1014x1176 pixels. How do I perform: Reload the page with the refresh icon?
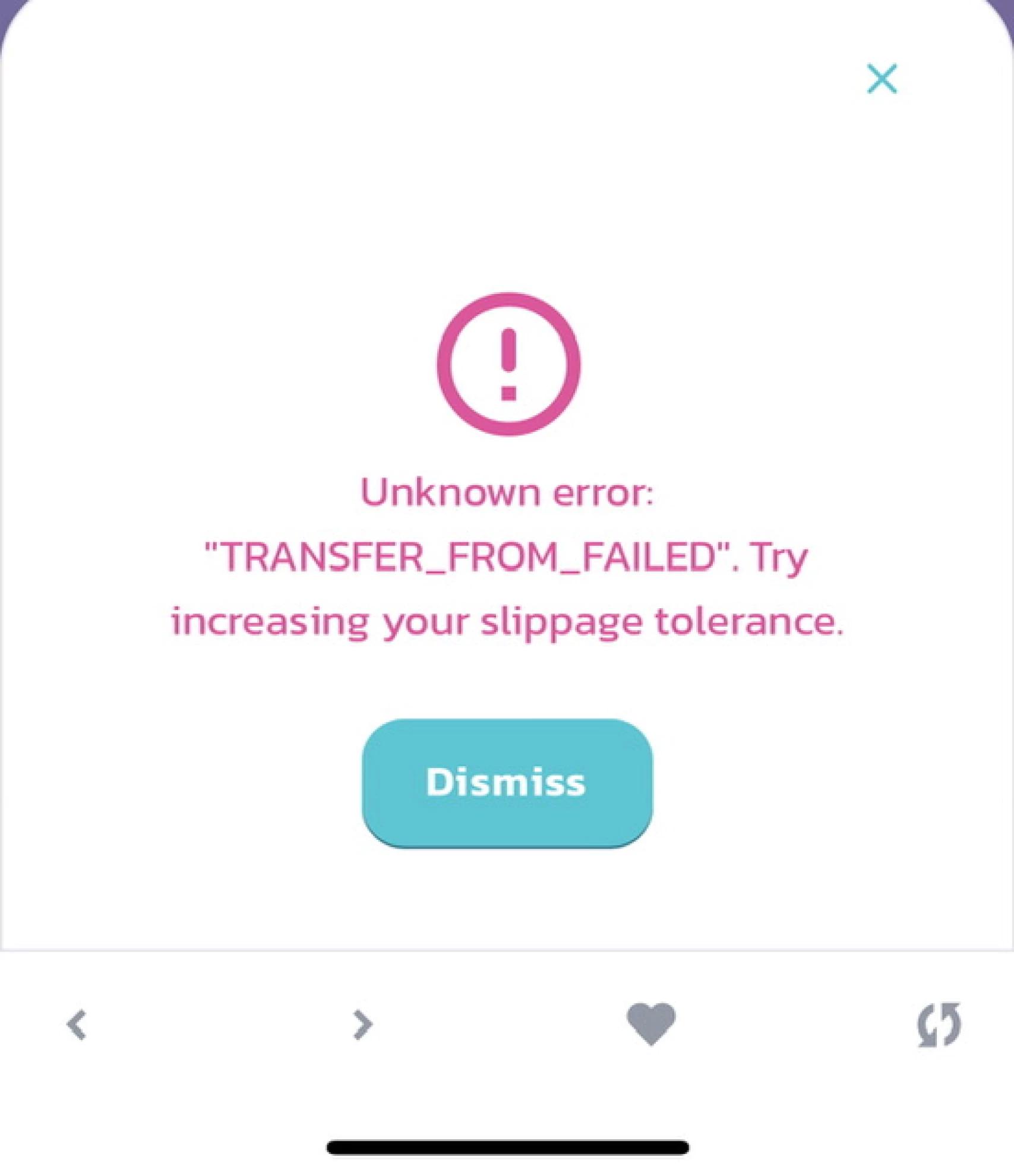[939, 1025]
